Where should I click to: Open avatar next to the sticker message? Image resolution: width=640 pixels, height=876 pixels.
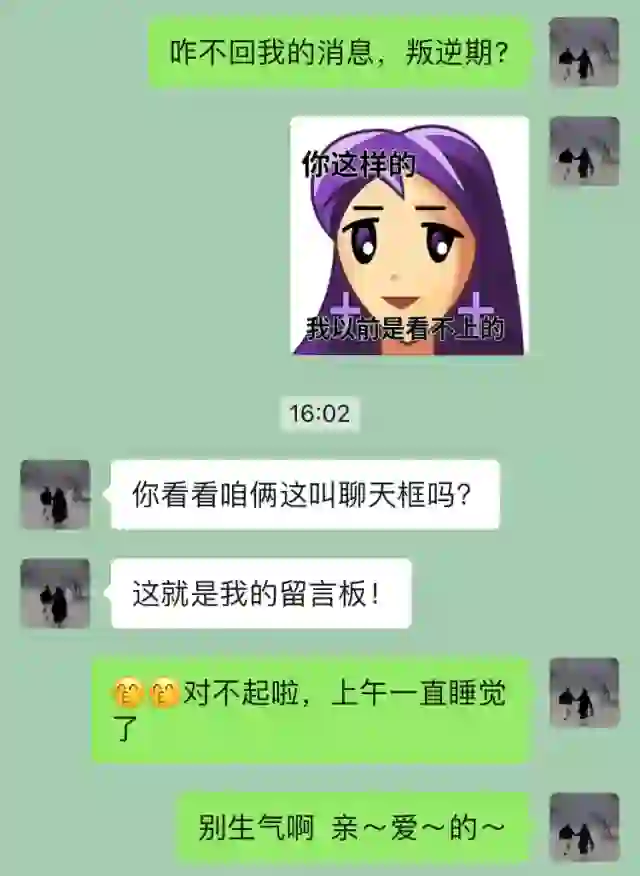click(584, 151)
